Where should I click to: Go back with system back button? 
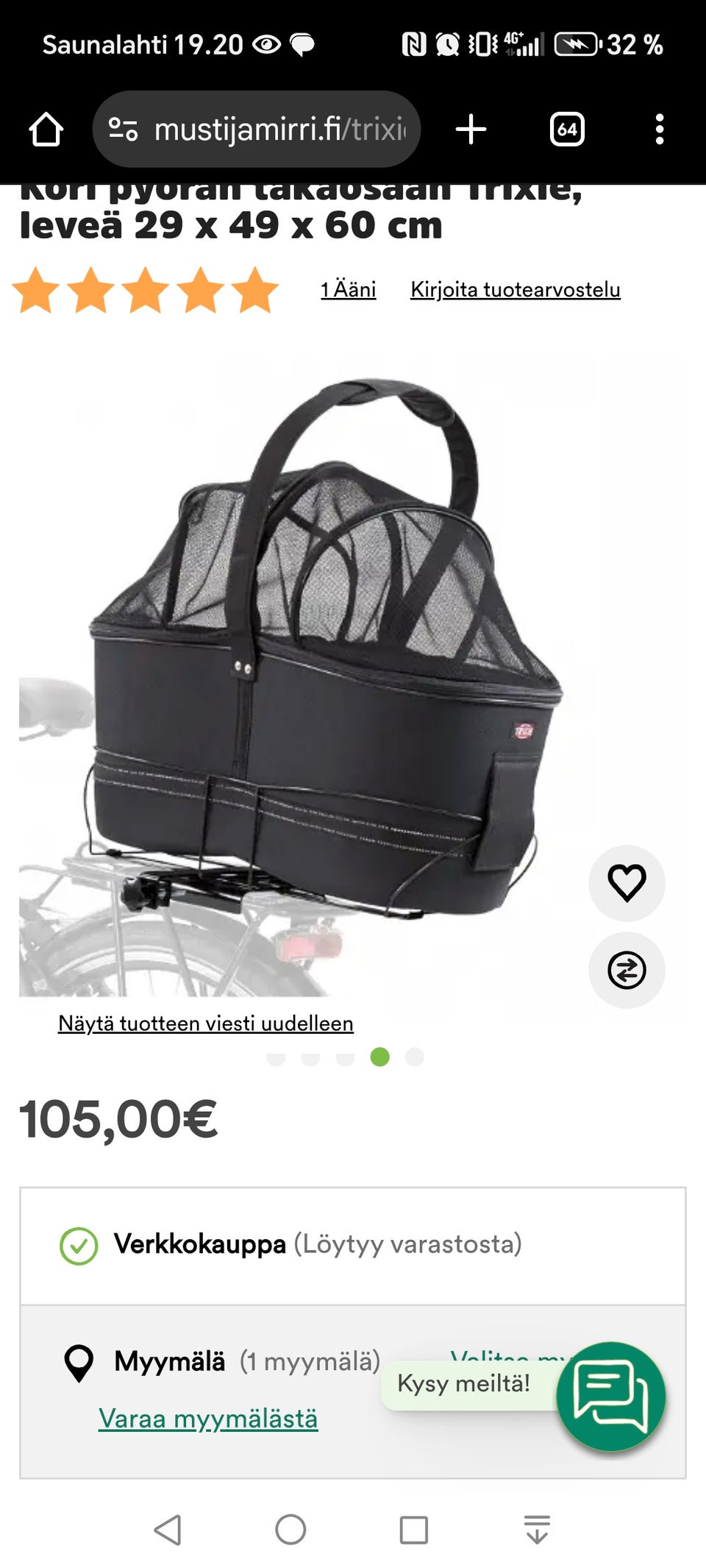click(168, 1530)
